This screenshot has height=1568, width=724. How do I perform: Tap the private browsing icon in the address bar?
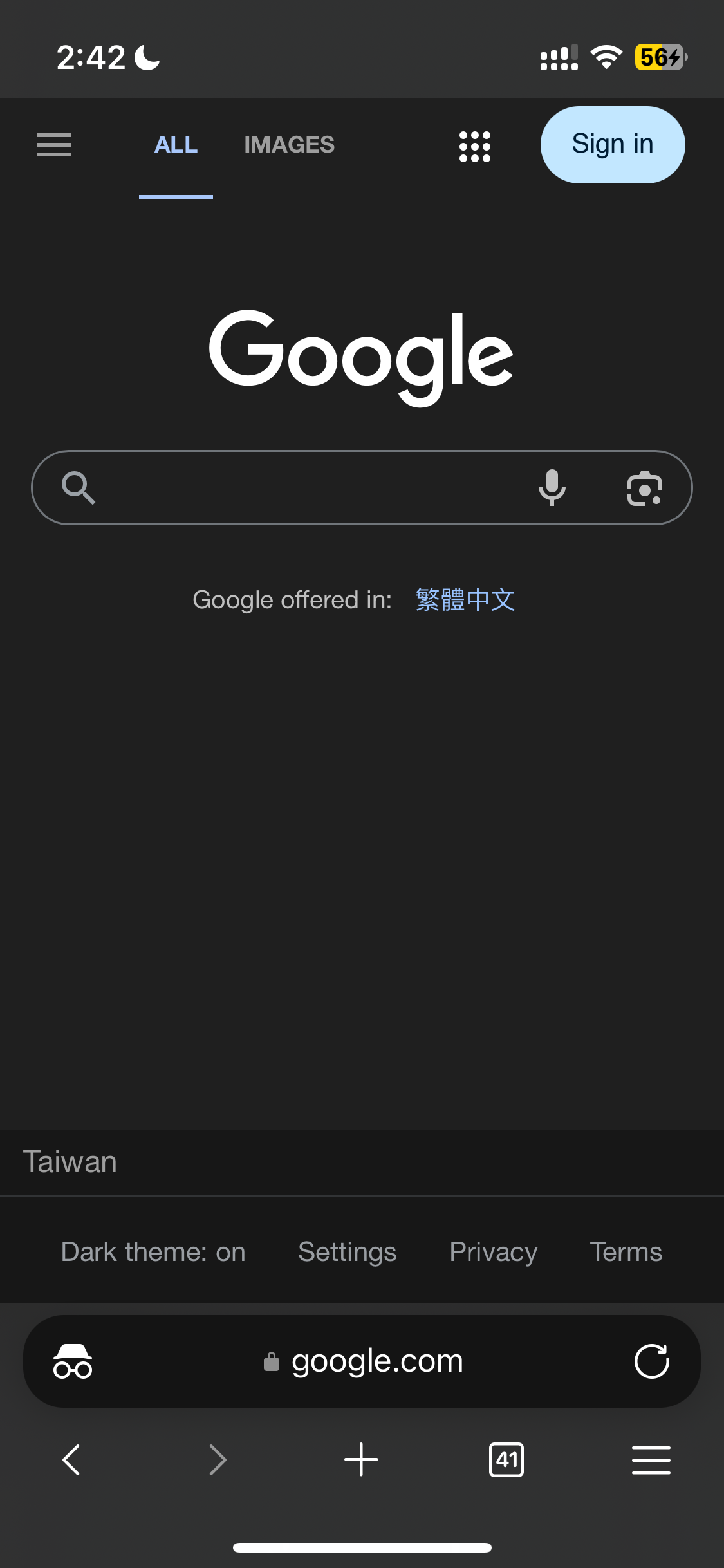tap(73, 1361)
